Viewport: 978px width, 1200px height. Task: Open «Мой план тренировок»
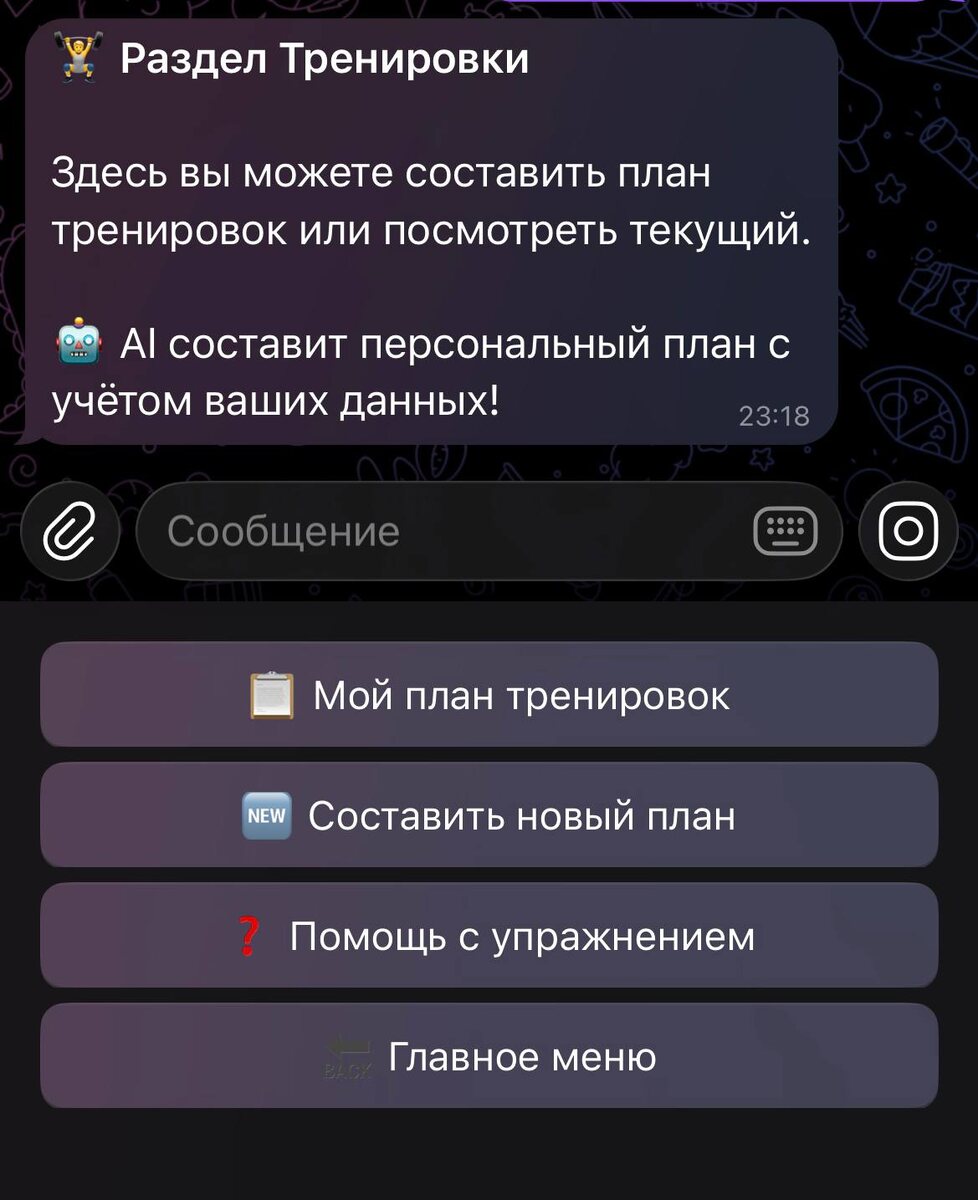489,694
